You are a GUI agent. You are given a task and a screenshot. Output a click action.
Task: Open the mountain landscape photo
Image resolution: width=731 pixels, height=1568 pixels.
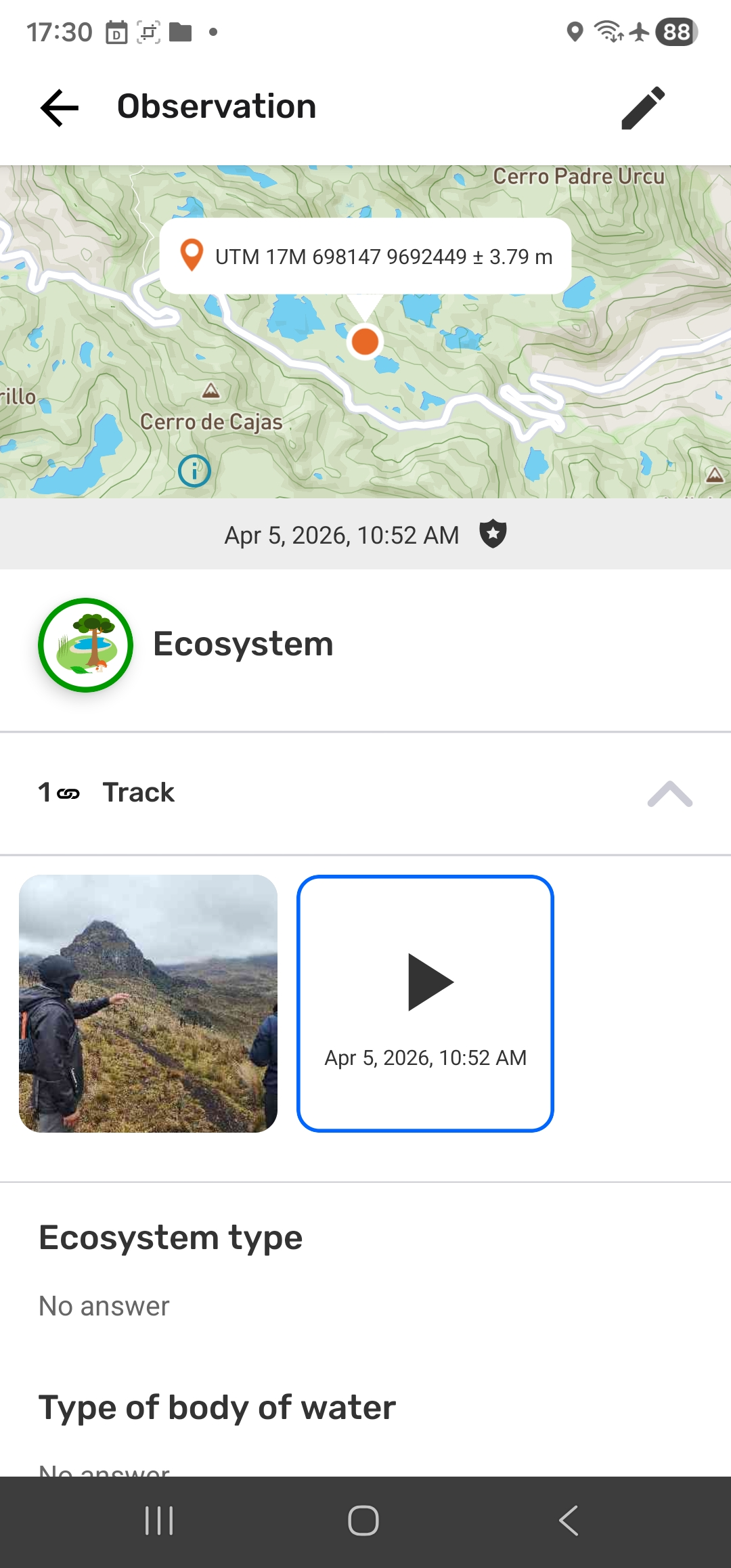[148, 1003]
